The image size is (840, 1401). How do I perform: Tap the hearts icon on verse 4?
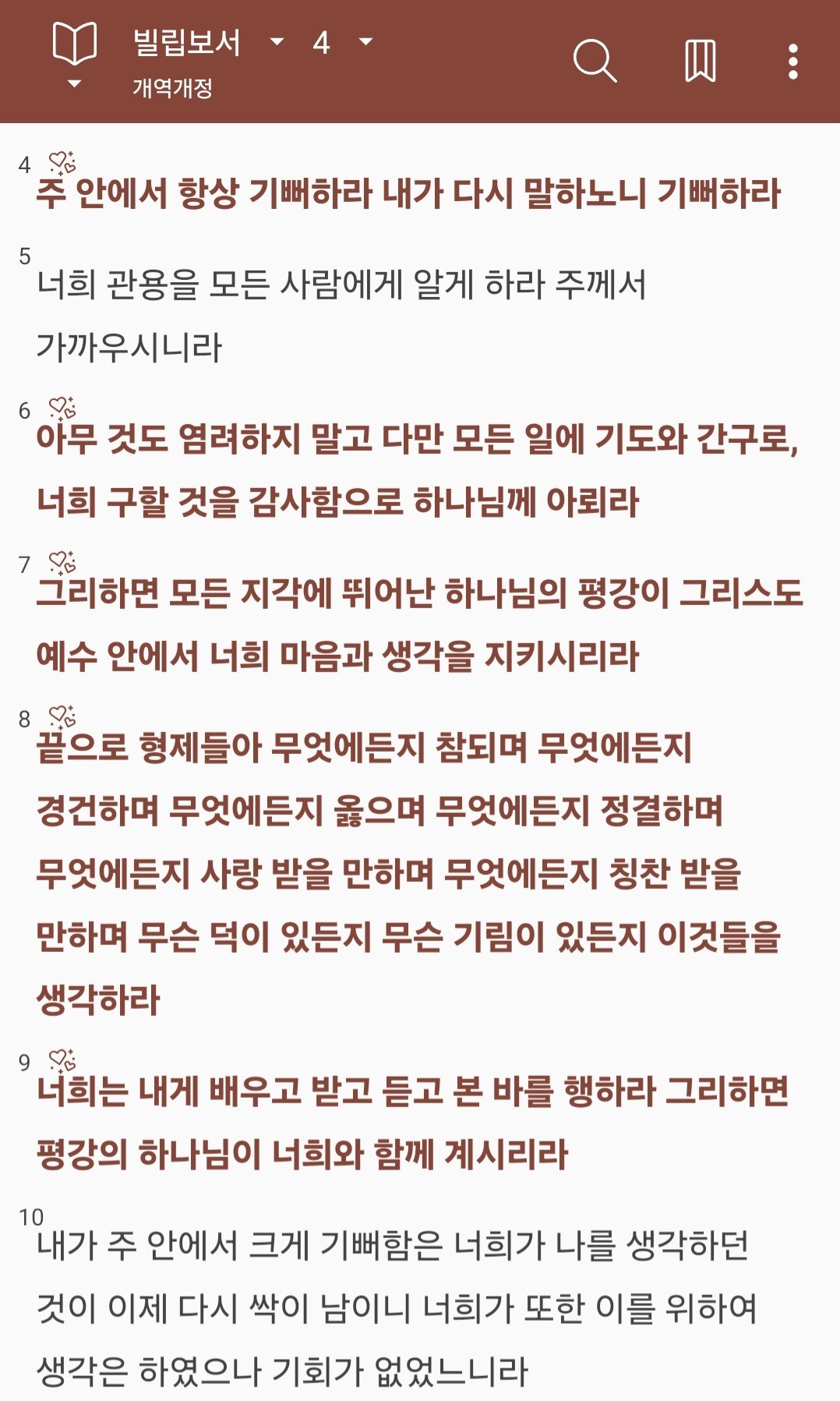[62, 163]
